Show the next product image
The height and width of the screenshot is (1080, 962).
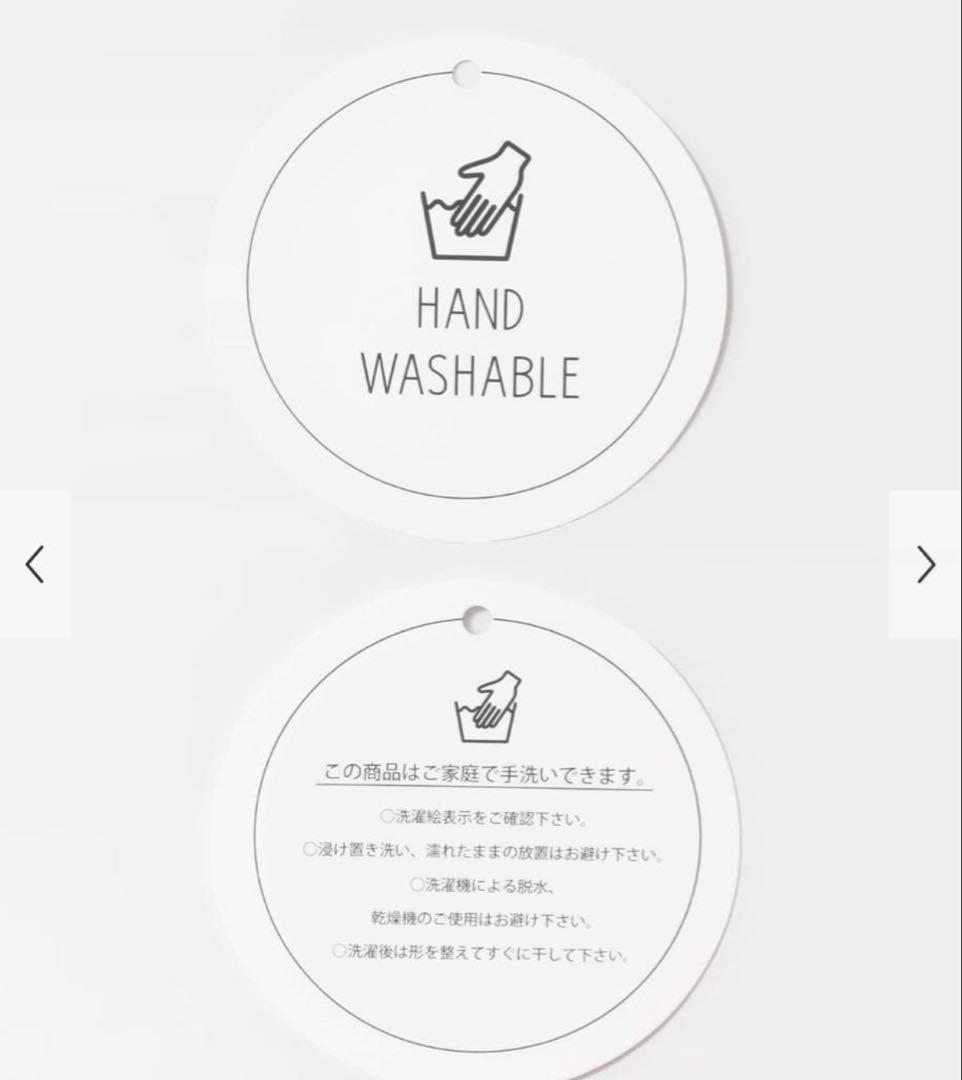click(926, 565)
